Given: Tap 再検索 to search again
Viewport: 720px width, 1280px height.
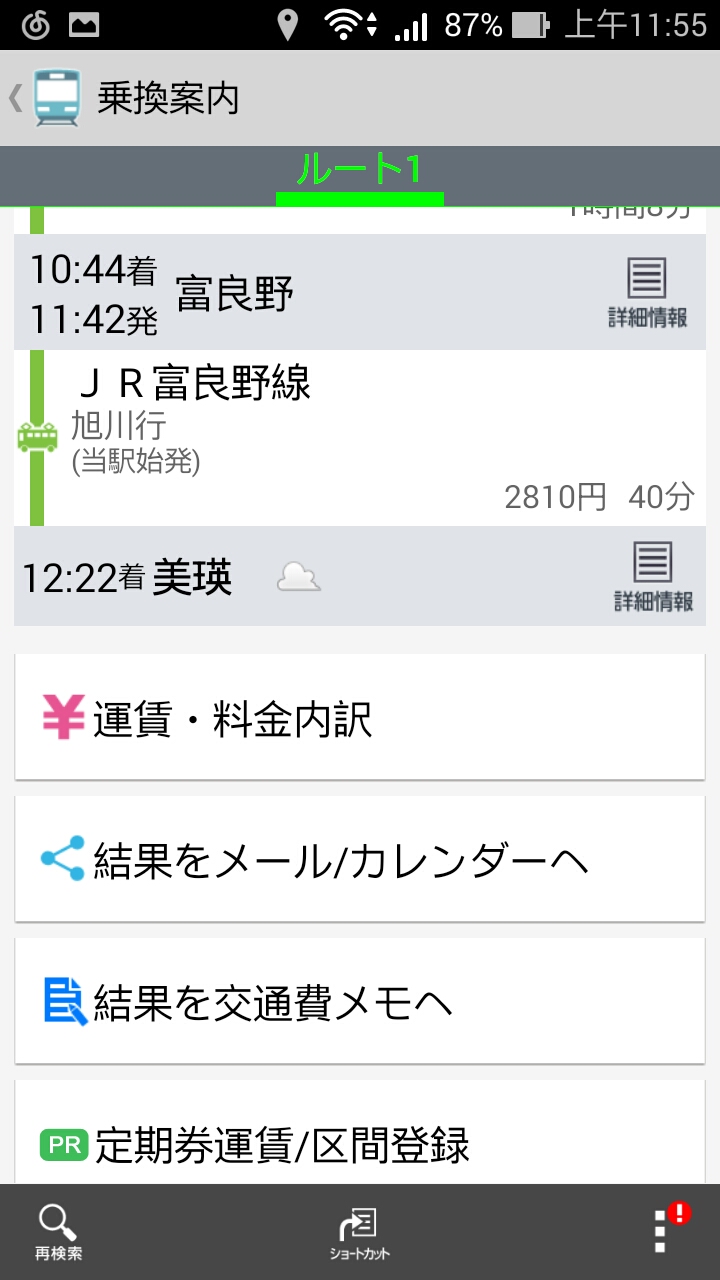Looking at the screenshot, I should point(58,1233).
